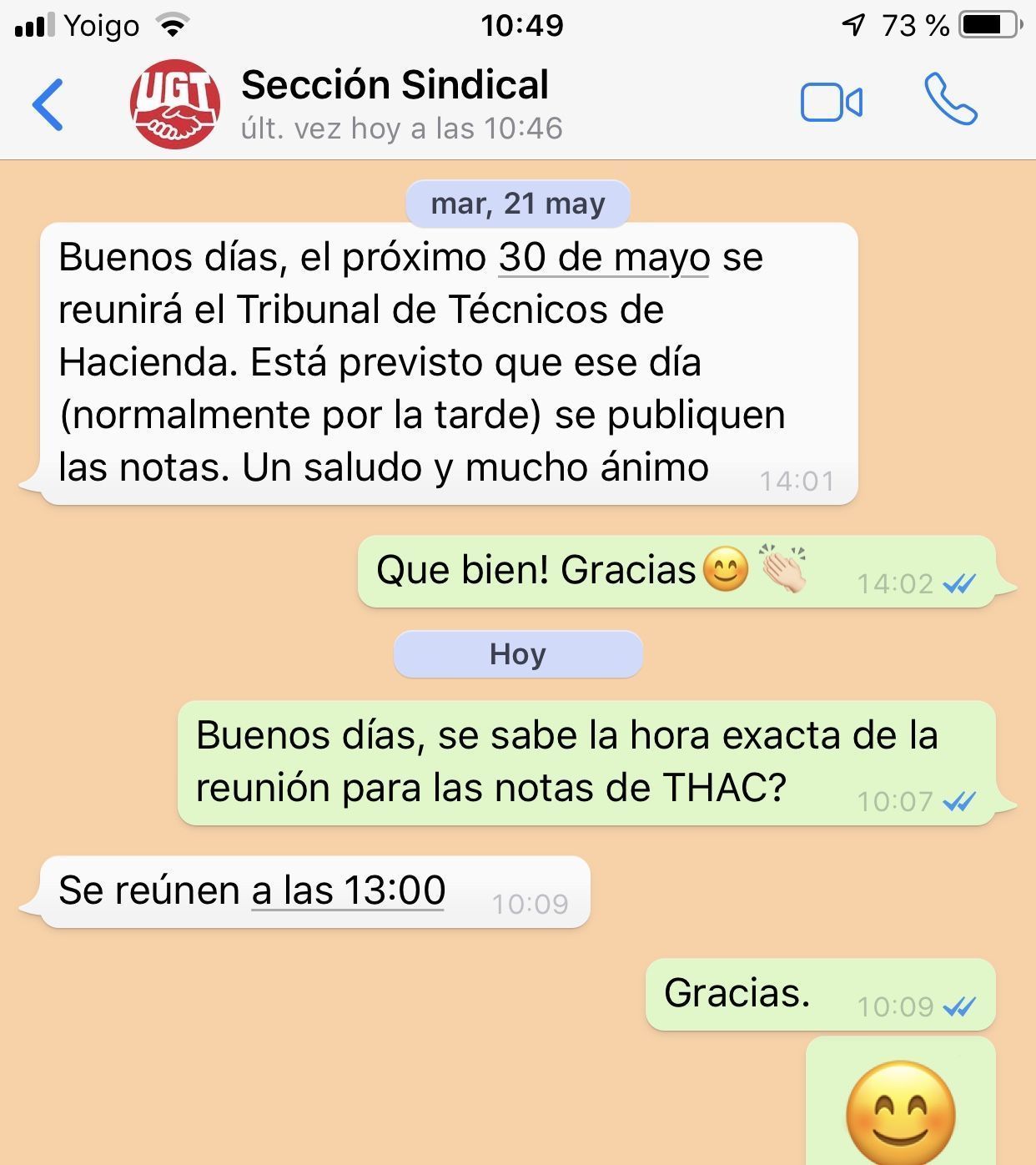The image size is (1036, 1165).
Task: Tap the underlined date 30 de mayo
Action: click(x=604, y=258)
